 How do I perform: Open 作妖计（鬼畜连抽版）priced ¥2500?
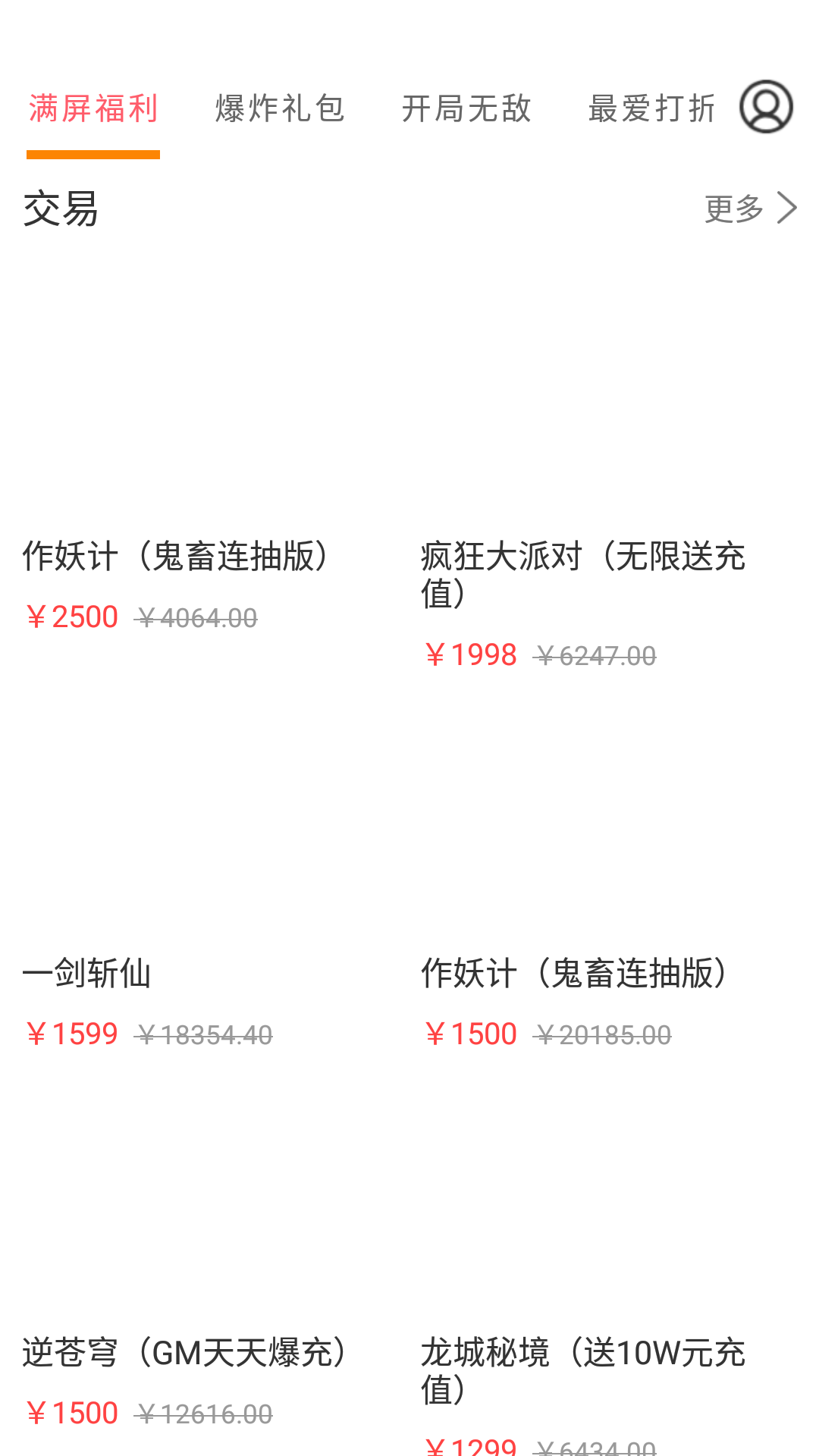(176, 555)
